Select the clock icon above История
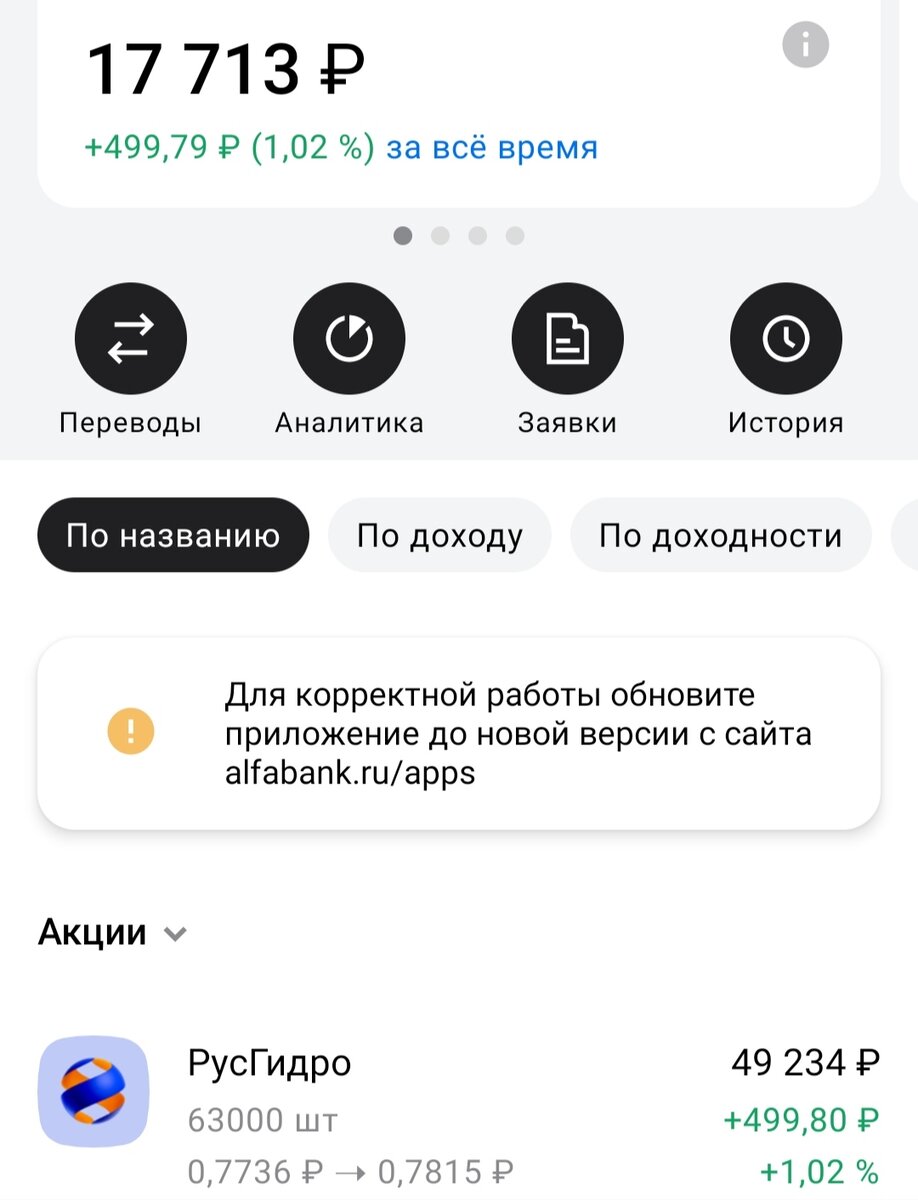918x1200 pixels. click(786, 338)
